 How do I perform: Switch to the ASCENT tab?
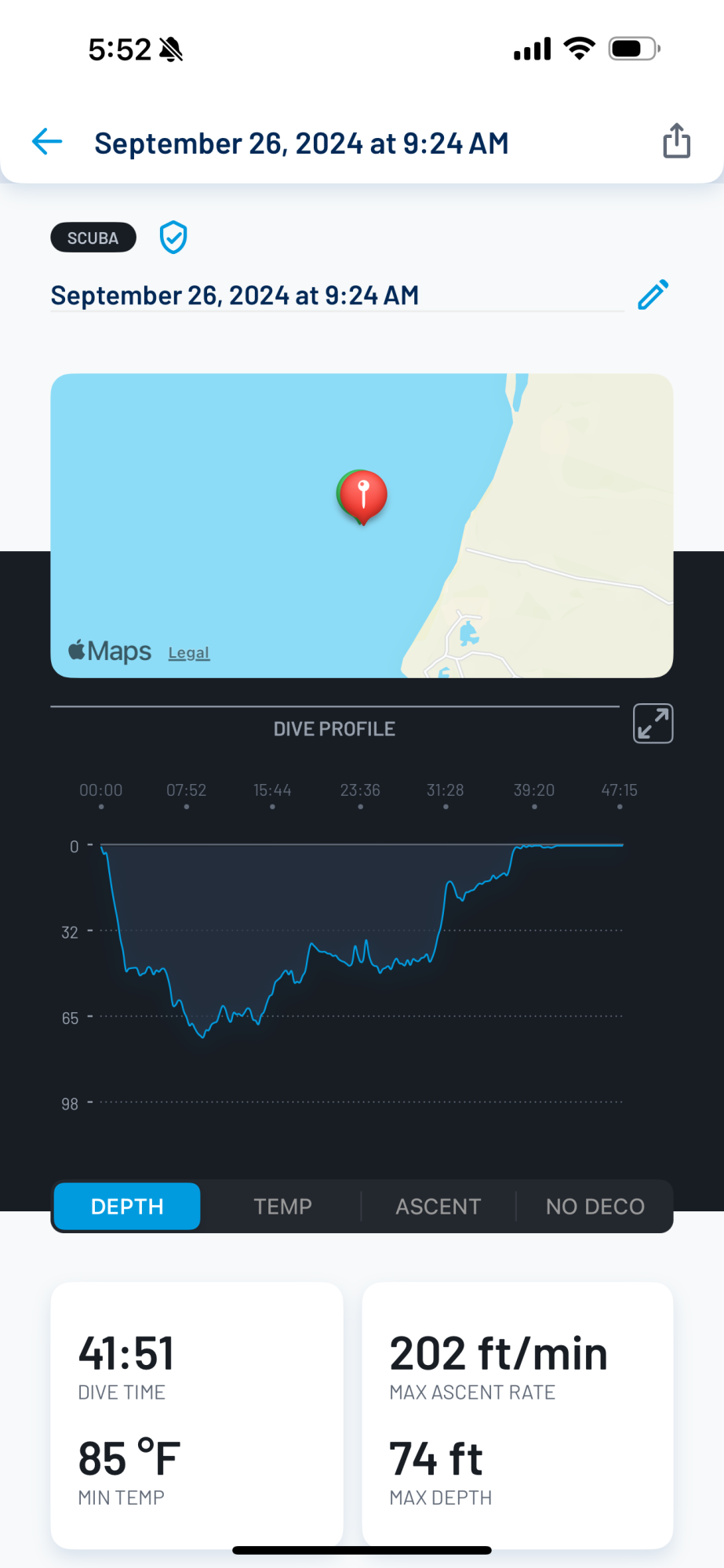[438, 1206]
